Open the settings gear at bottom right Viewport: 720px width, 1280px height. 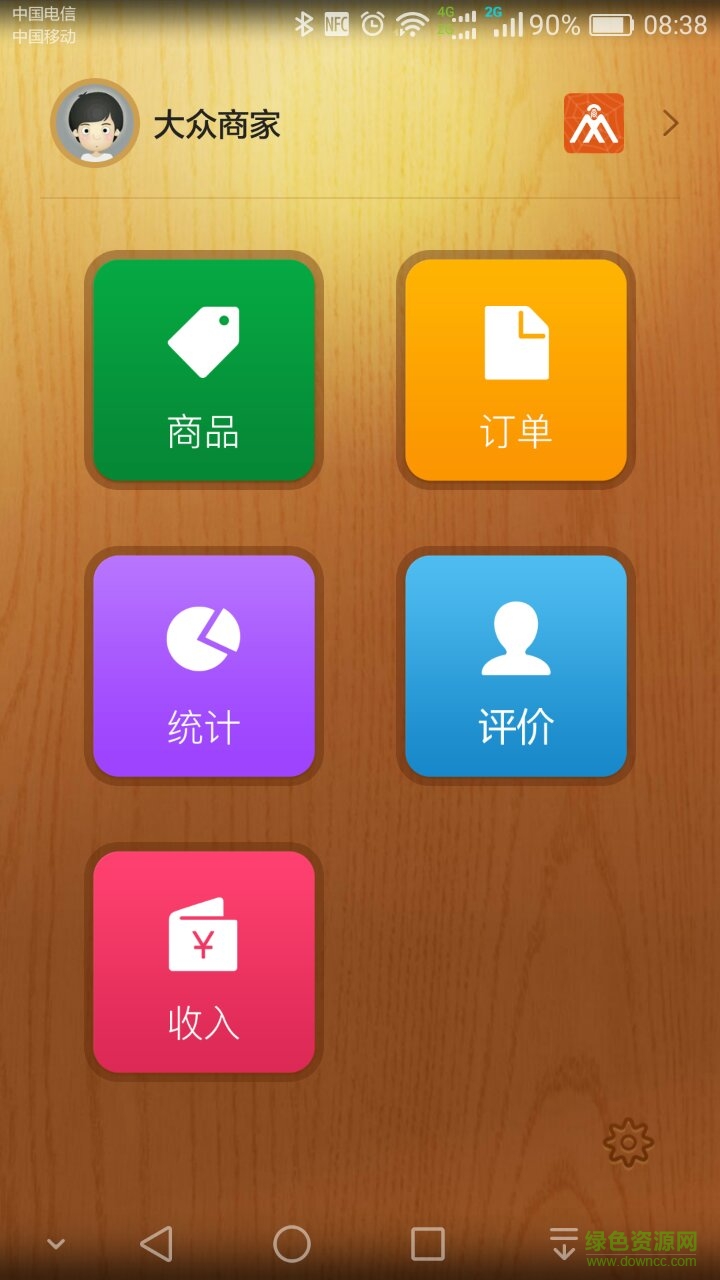tap(628, 1142)
